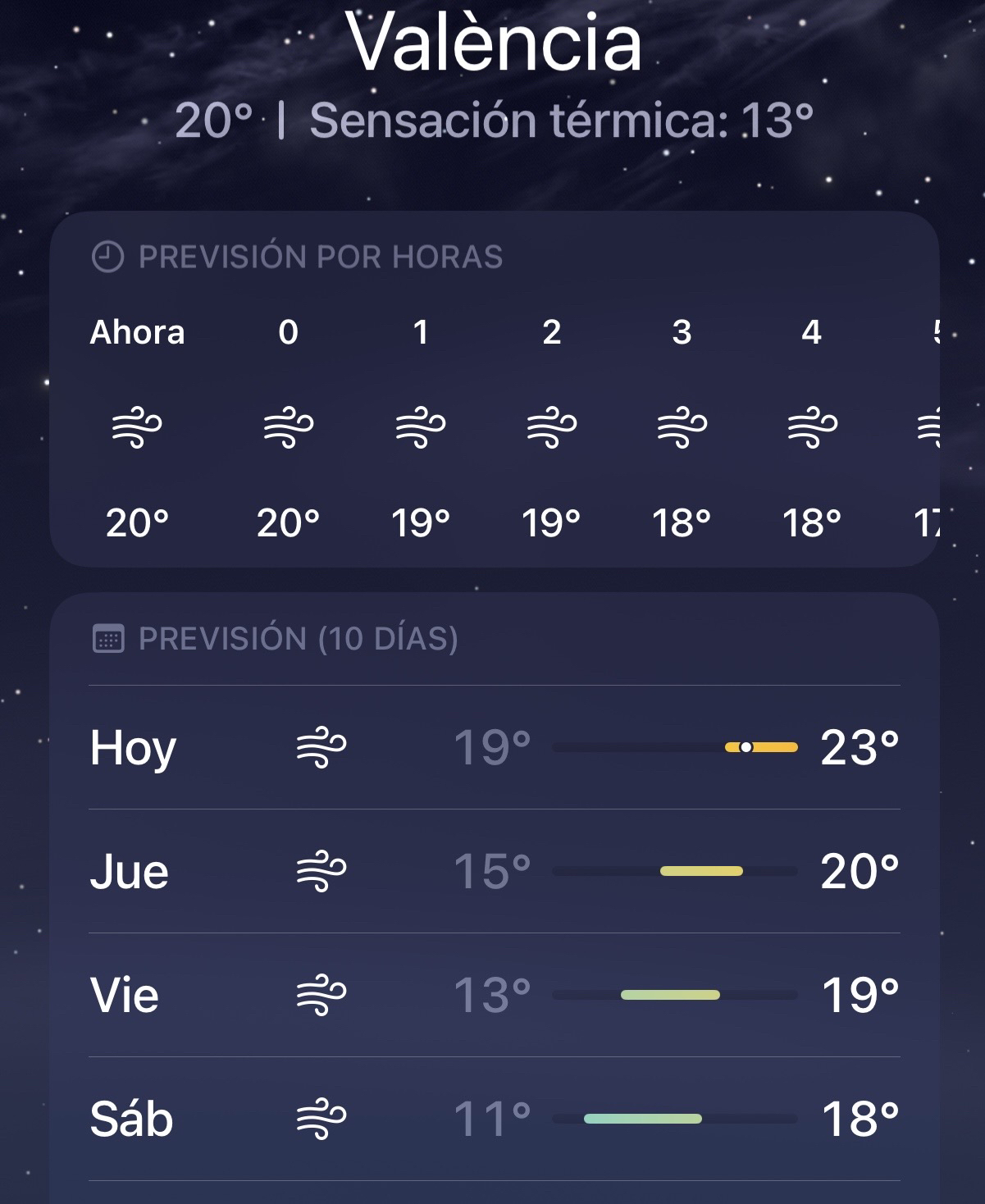View the Vie daily forecast
985x1204 pixels.
(494, 995)
